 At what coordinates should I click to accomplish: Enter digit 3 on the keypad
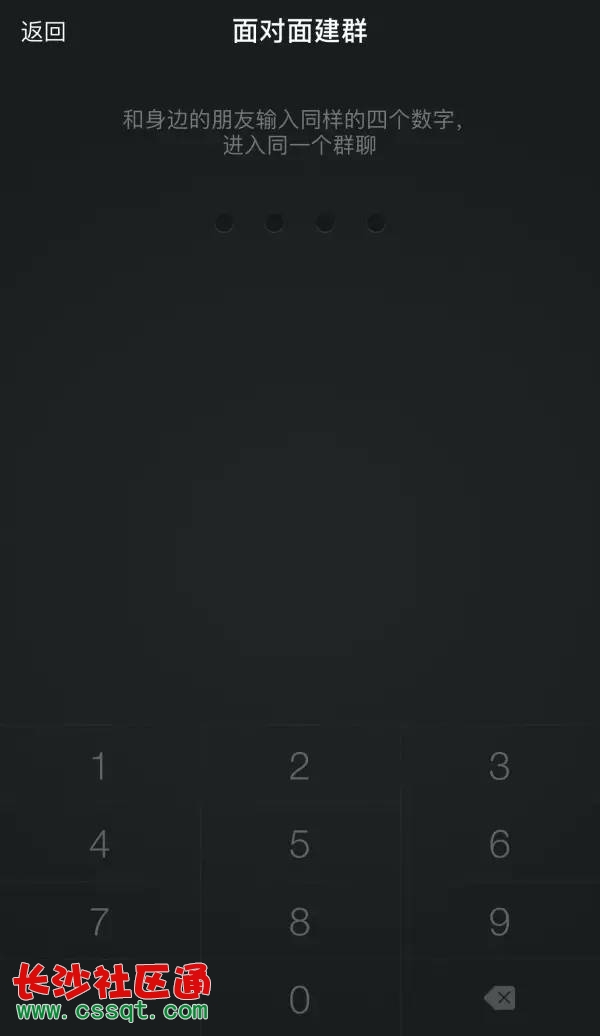pos(499,767)
